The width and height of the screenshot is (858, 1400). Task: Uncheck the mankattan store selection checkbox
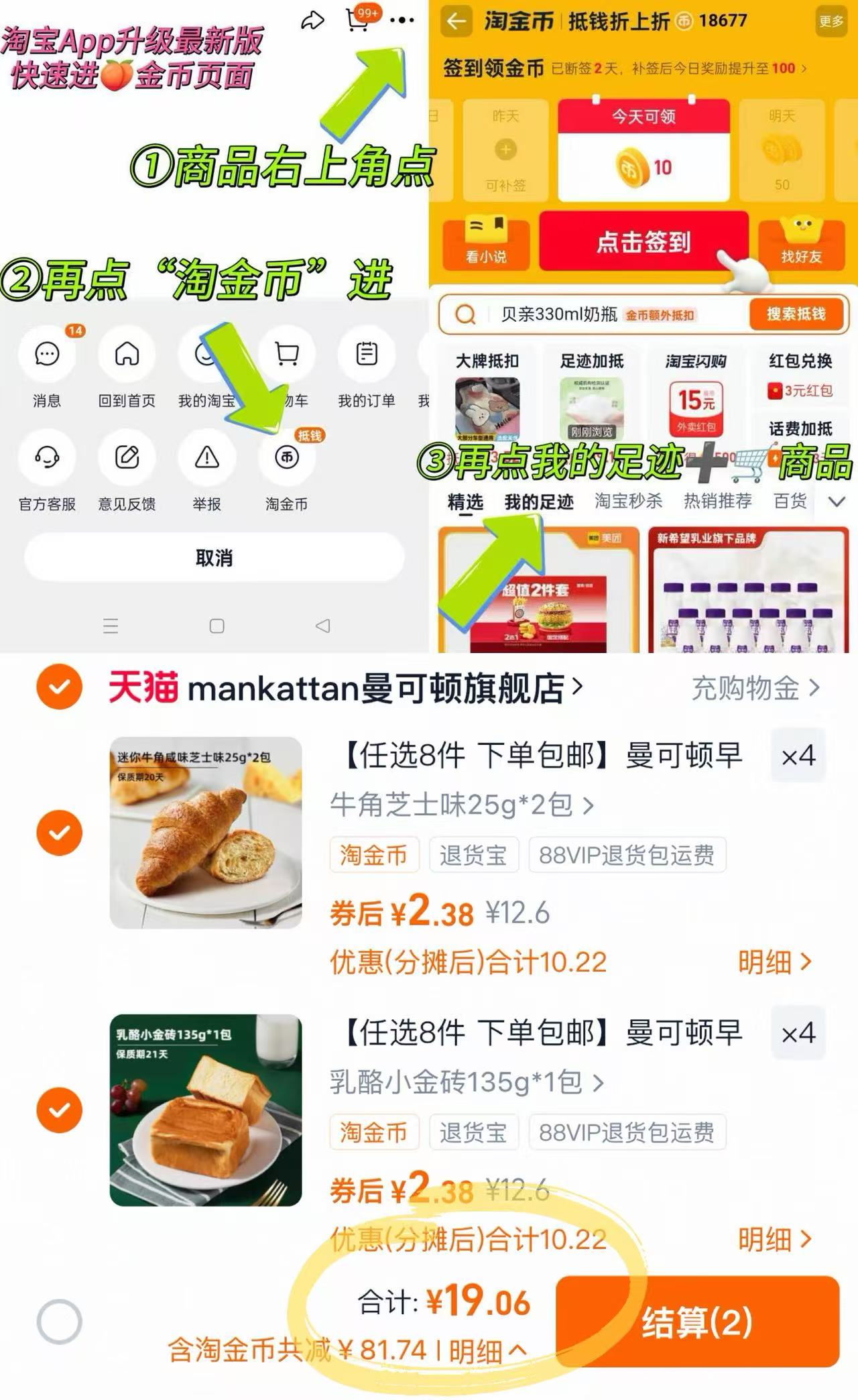[x=59, y=687]
